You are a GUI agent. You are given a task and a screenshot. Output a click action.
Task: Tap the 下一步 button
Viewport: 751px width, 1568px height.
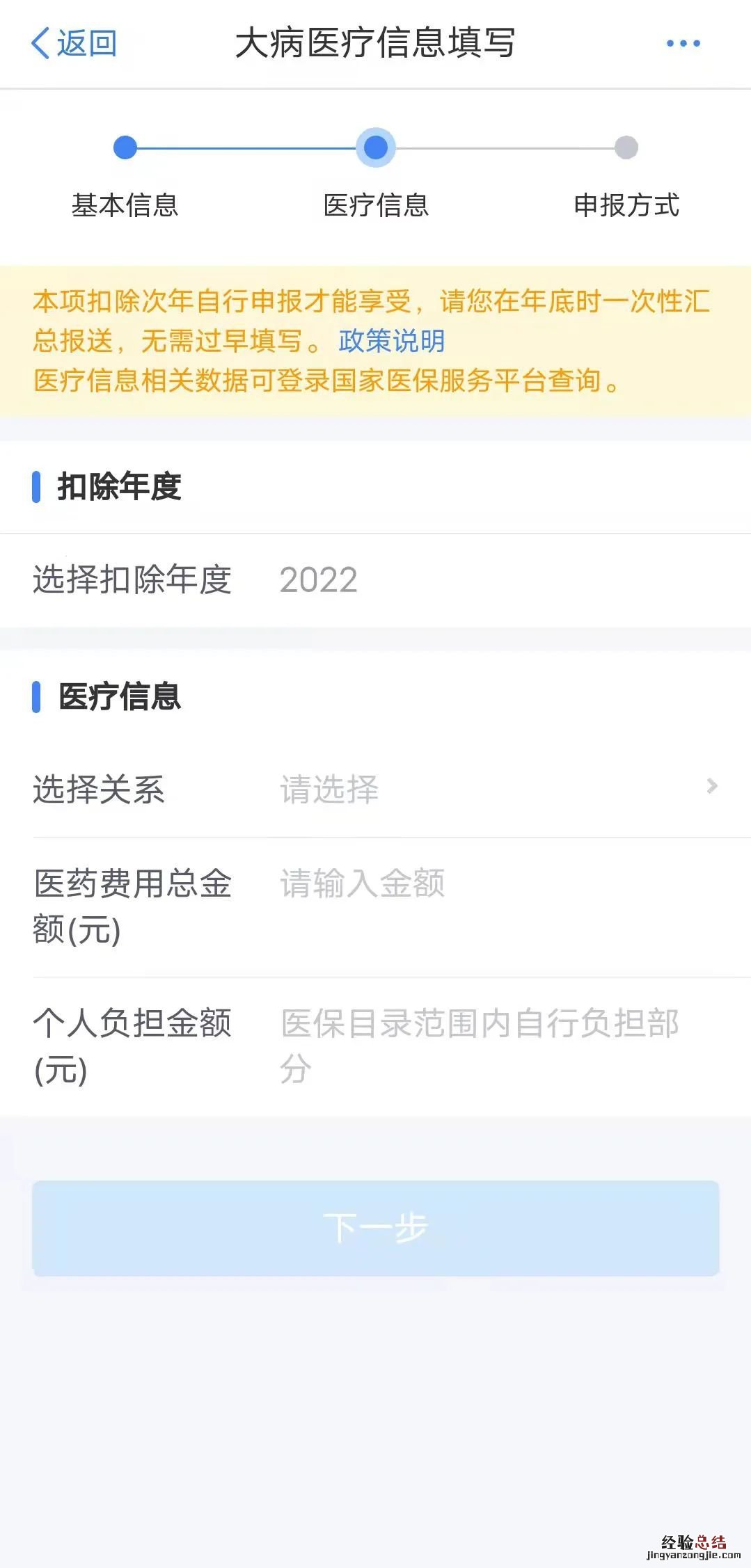point(375,1228)
